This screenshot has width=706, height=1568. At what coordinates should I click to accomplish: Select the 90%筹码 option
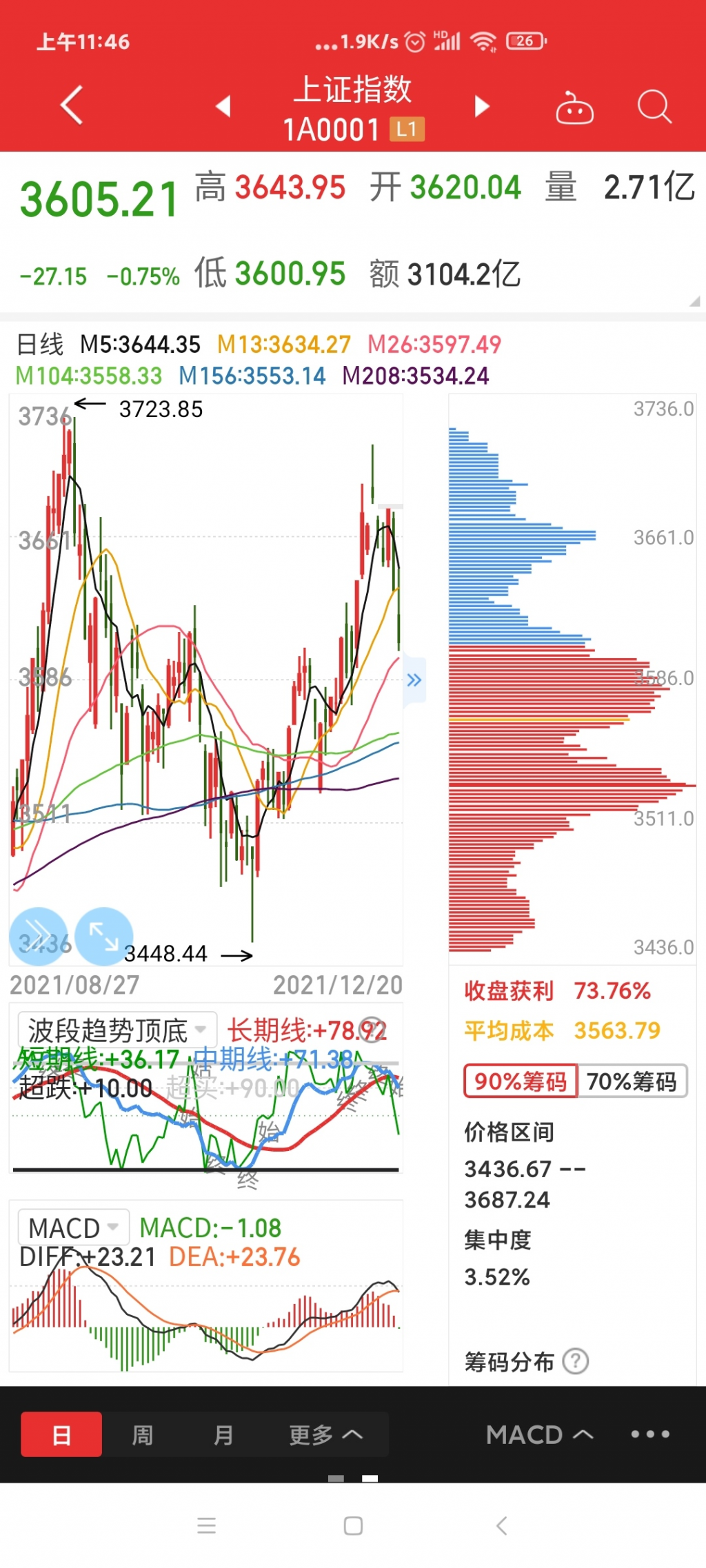[521, 1081]
